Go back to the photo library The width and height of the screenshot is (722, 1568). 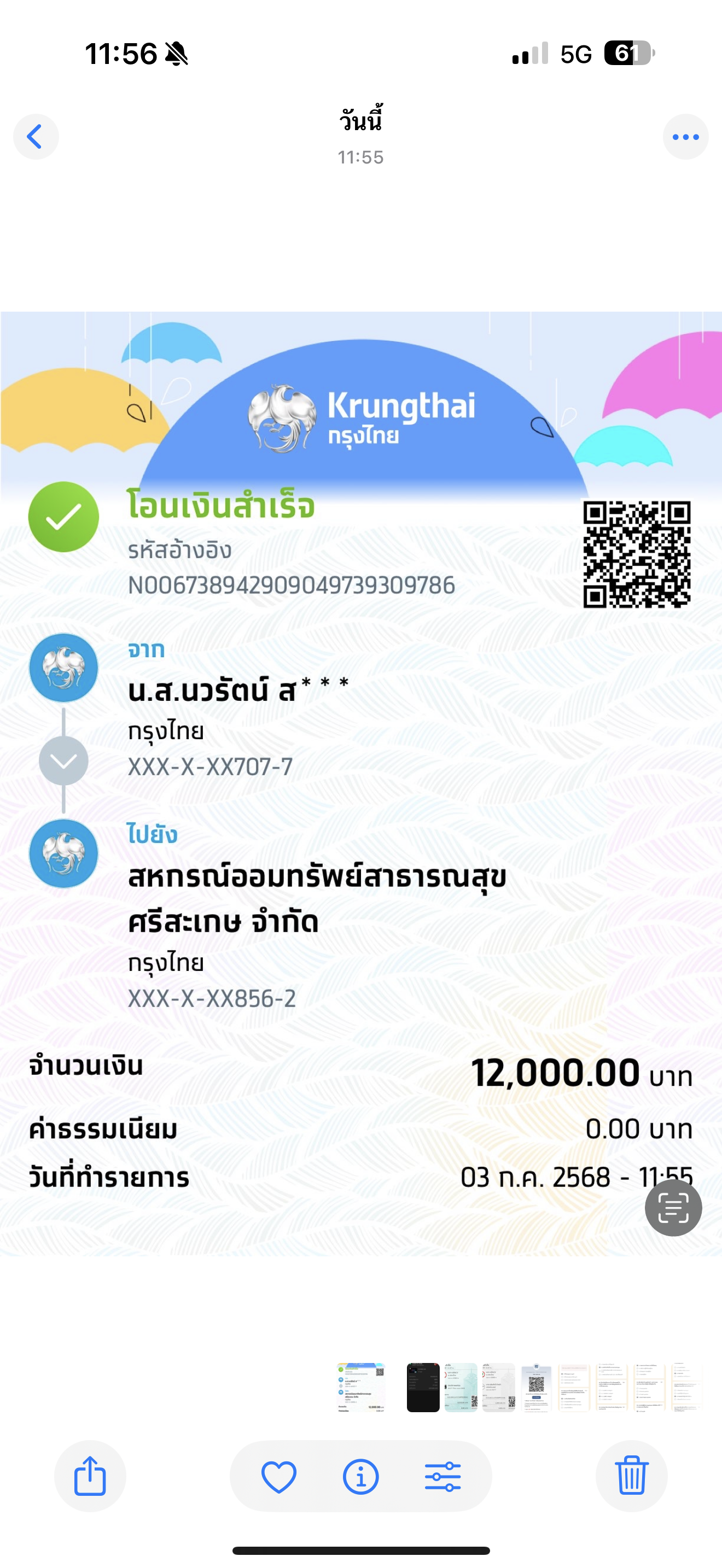tap(36, 137)
